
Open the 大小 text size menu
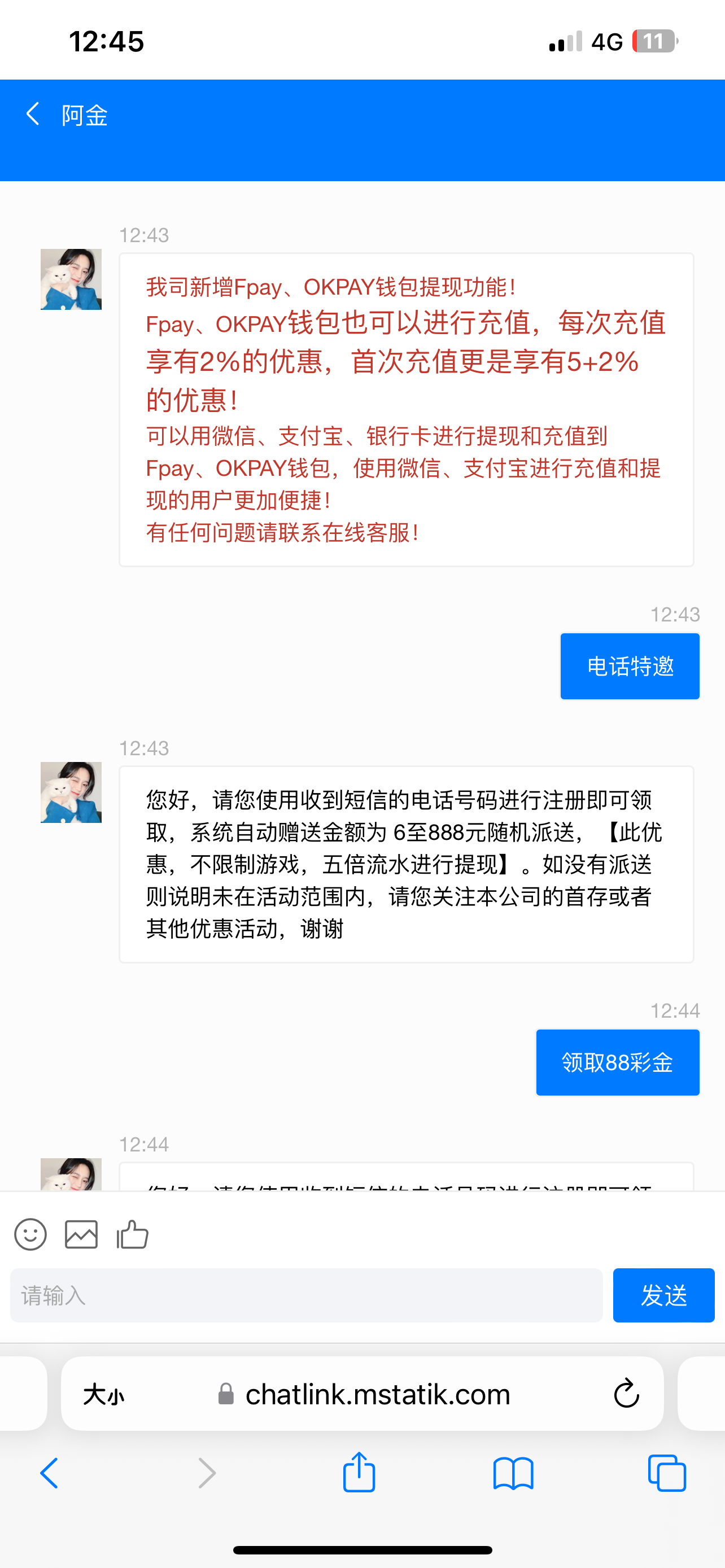103,1394
